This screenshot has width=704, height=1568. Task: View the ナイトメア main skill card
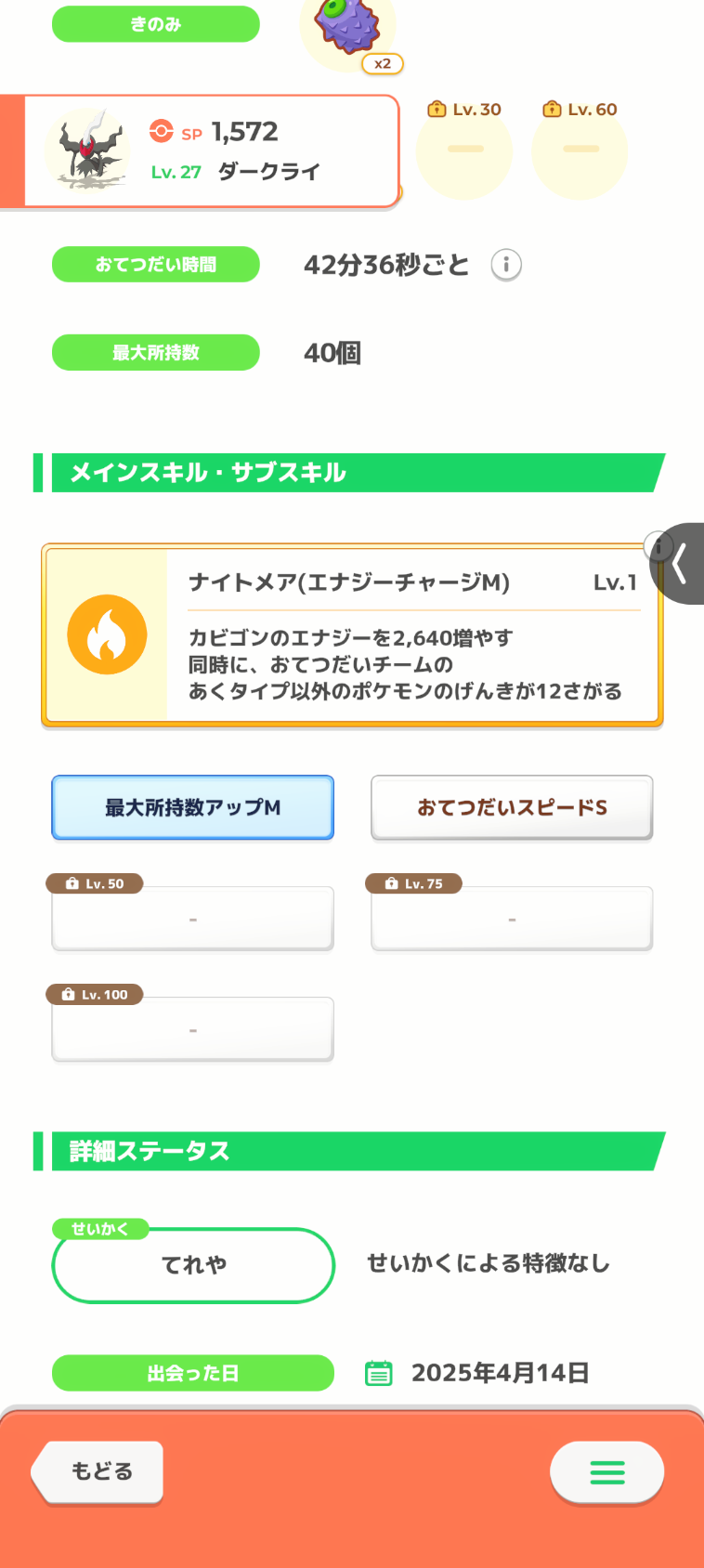(352, 634)
